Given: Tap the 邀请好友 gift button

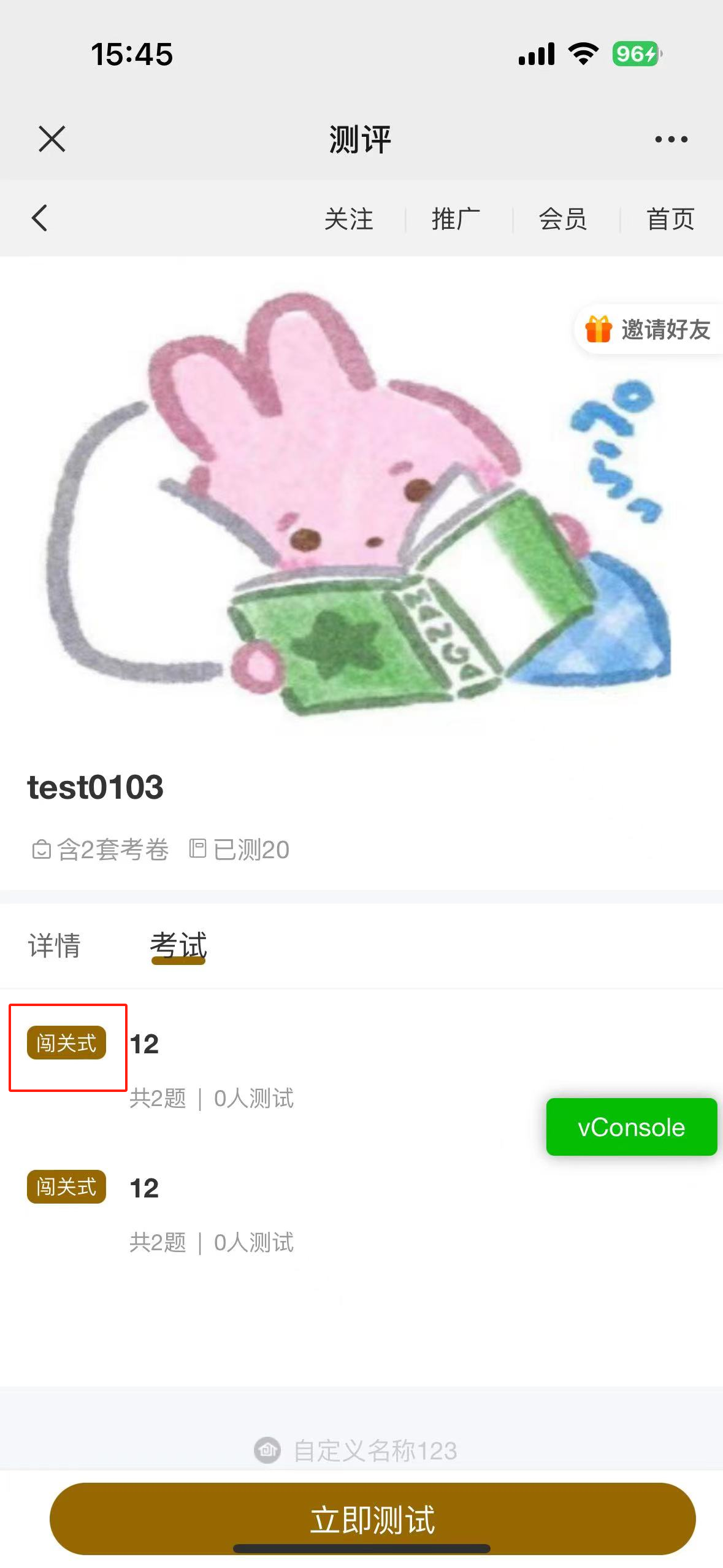Looking at the screenshot, I should point(649,330).
